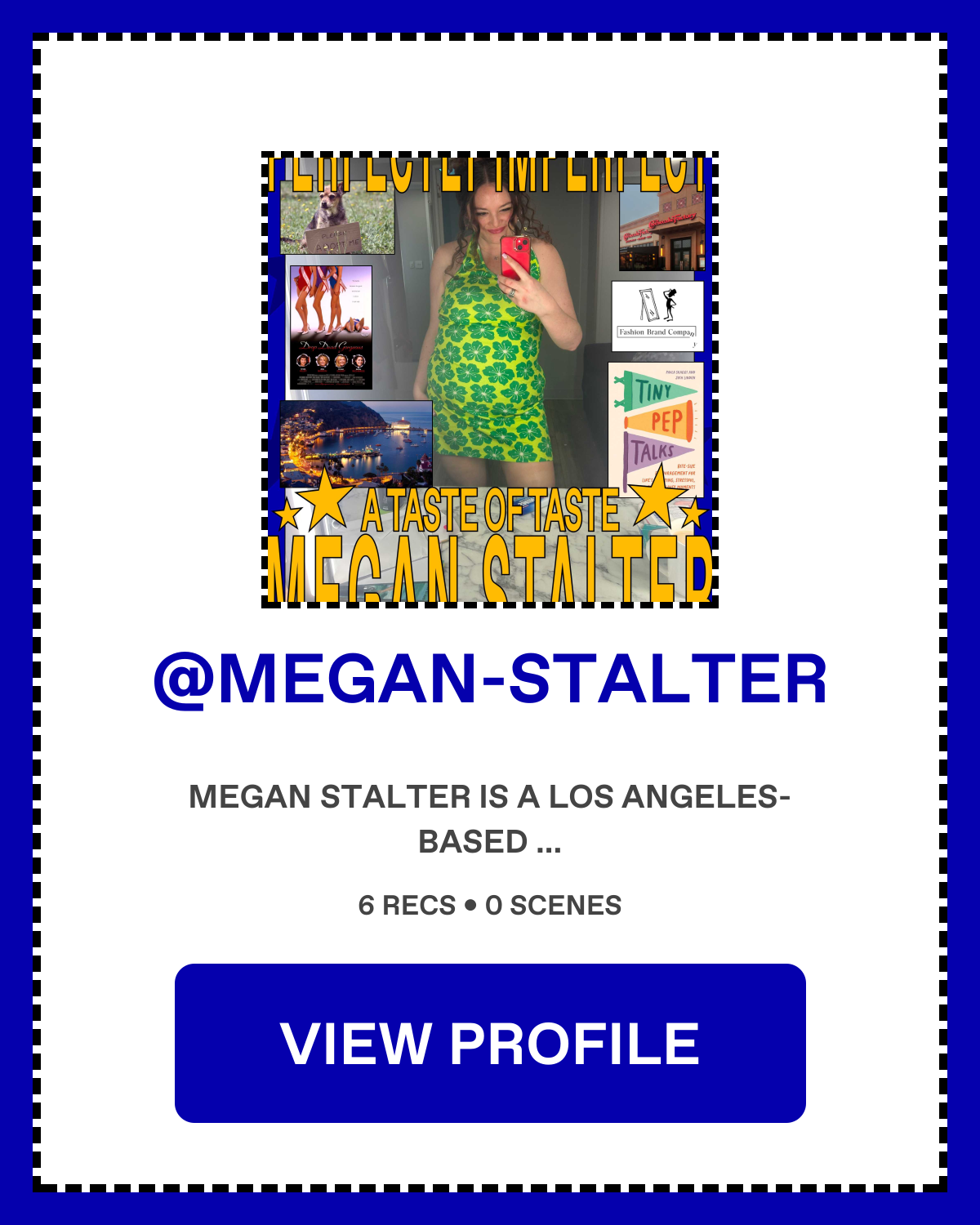This screenshot has height=1225, width=980.
Task: Open Megan Stalter's taste collage image
Action: [x=490, y=380]
